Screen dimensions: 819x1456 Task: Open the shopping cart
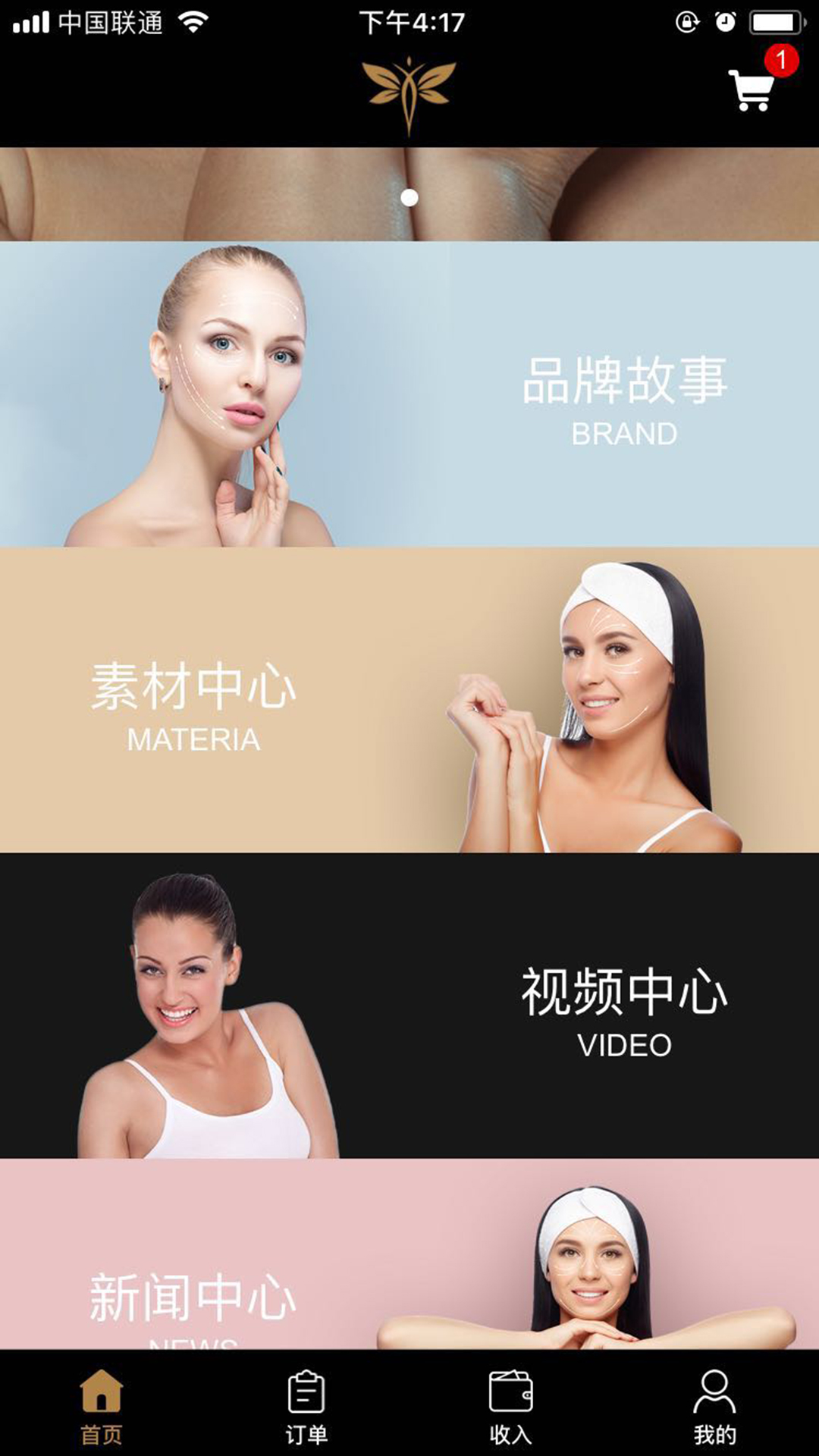point(752,89)
